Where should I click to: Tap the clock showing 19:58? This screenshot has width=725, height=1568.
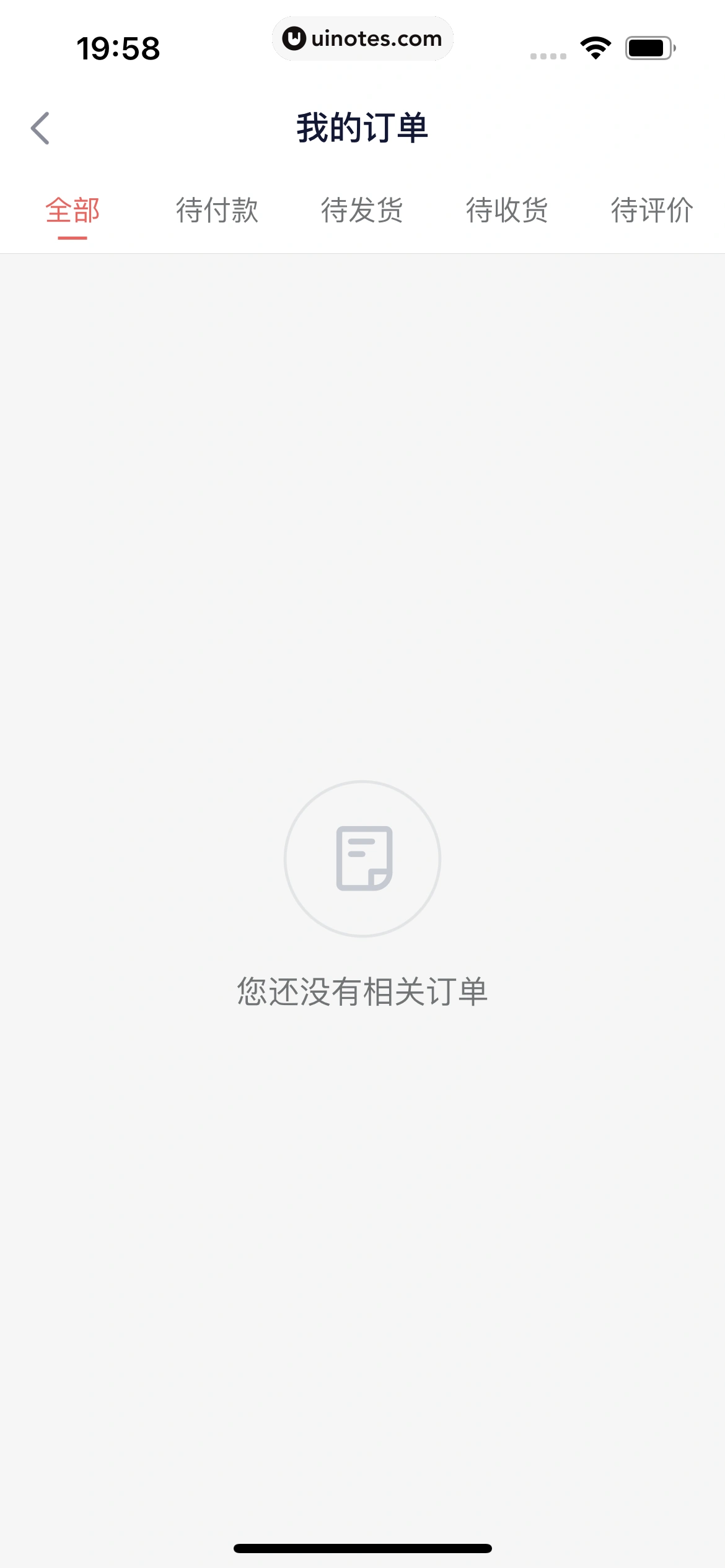click(x=118, y=46)
